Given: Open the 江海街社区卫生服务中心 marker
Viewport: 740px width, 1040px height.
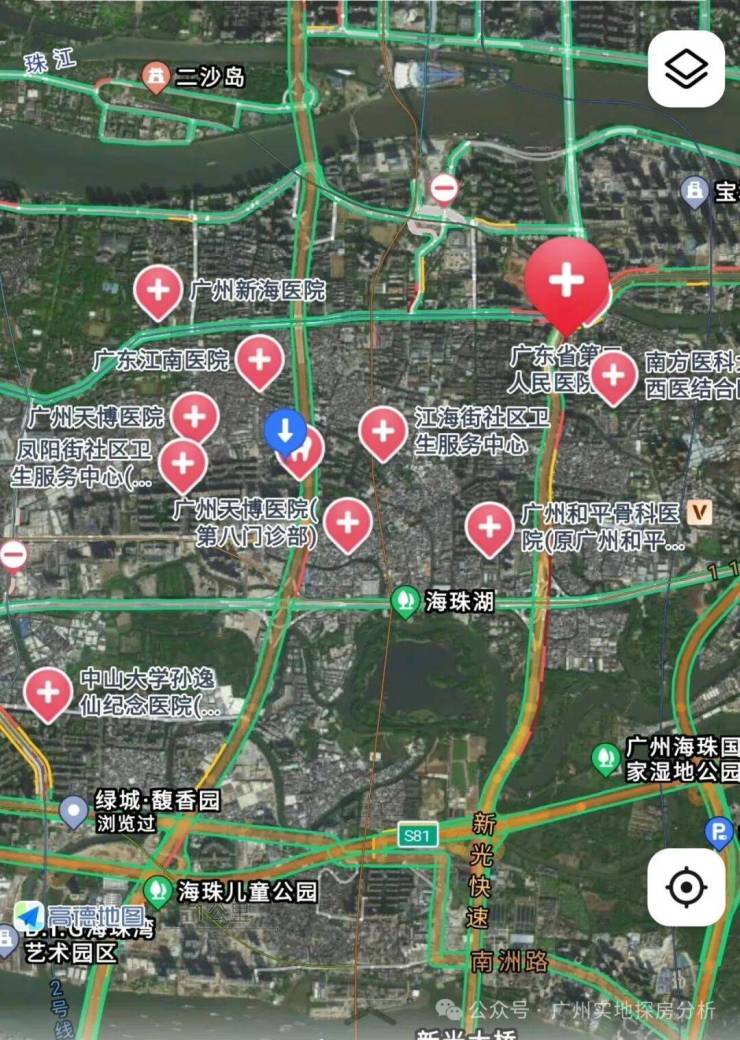Looking at the screenshot, I should point(383,431).
